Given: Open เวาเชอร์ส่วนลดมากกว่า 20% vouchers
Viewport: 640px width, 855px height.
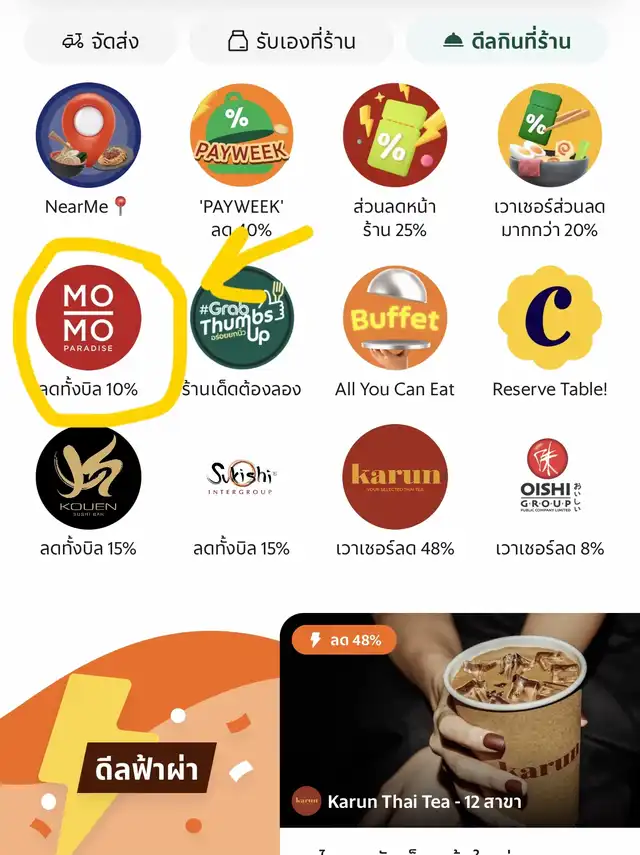Looking at the screenshot, I should tap(549, 135).
